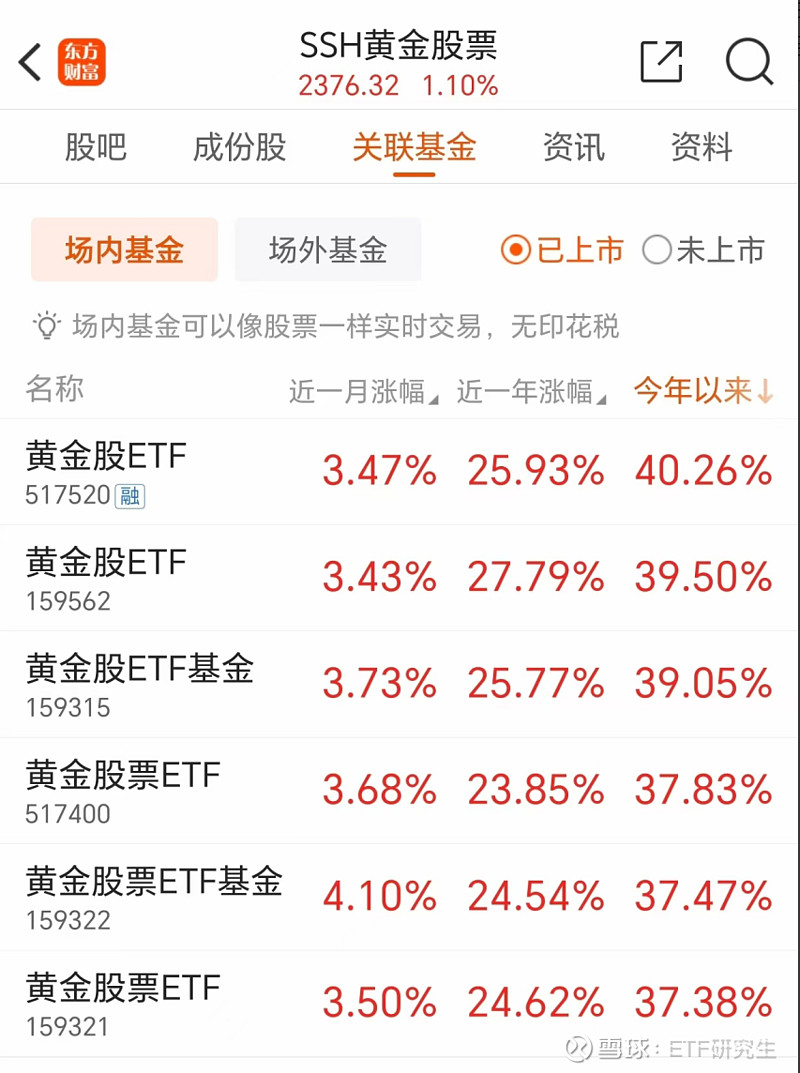Screen dimensions: 800x1073
Task: View 黄金股ETF基金 159315 details
Action: point(400,685)
